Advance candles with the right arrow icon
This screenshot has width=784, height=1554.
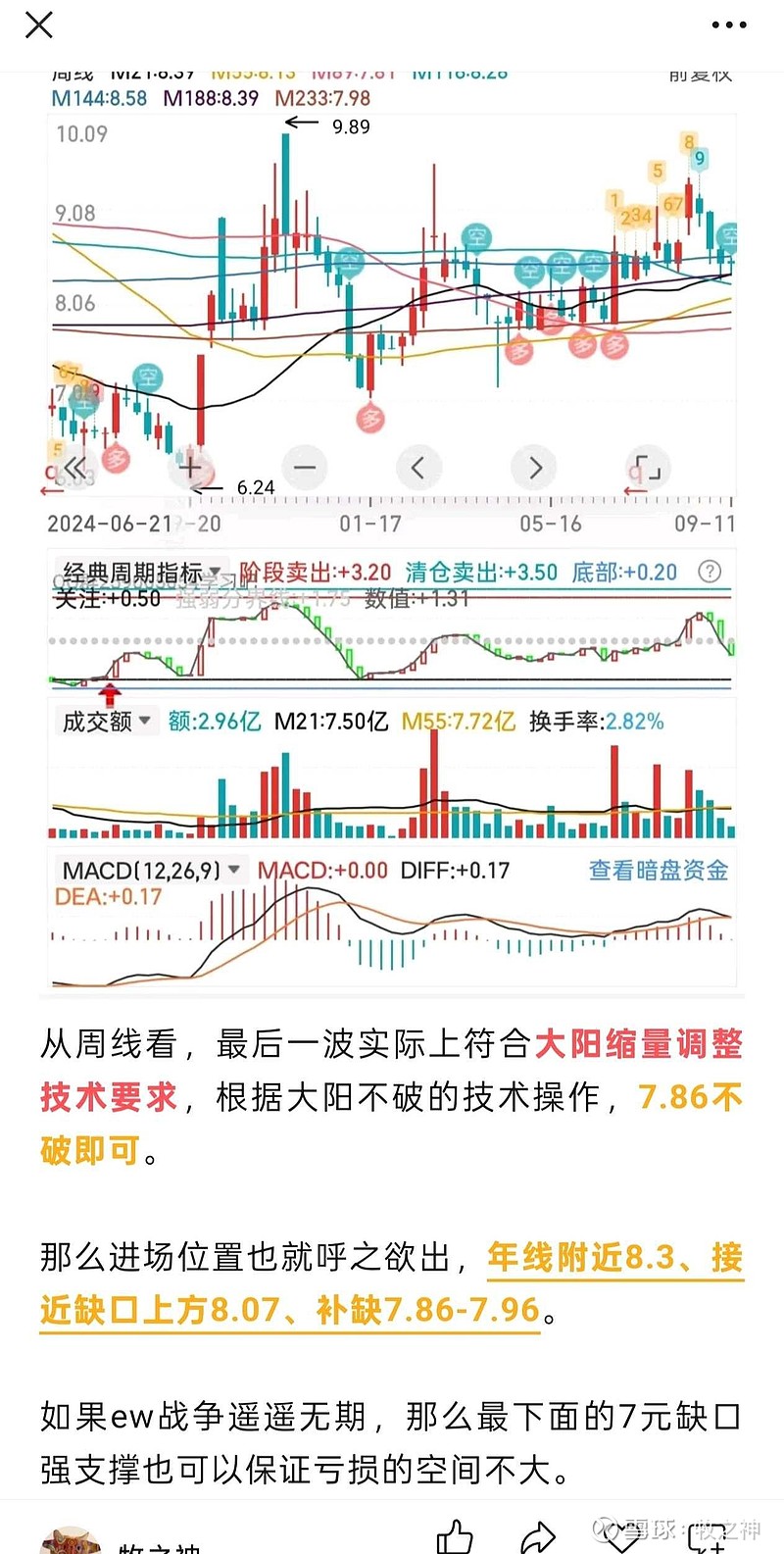534,468
